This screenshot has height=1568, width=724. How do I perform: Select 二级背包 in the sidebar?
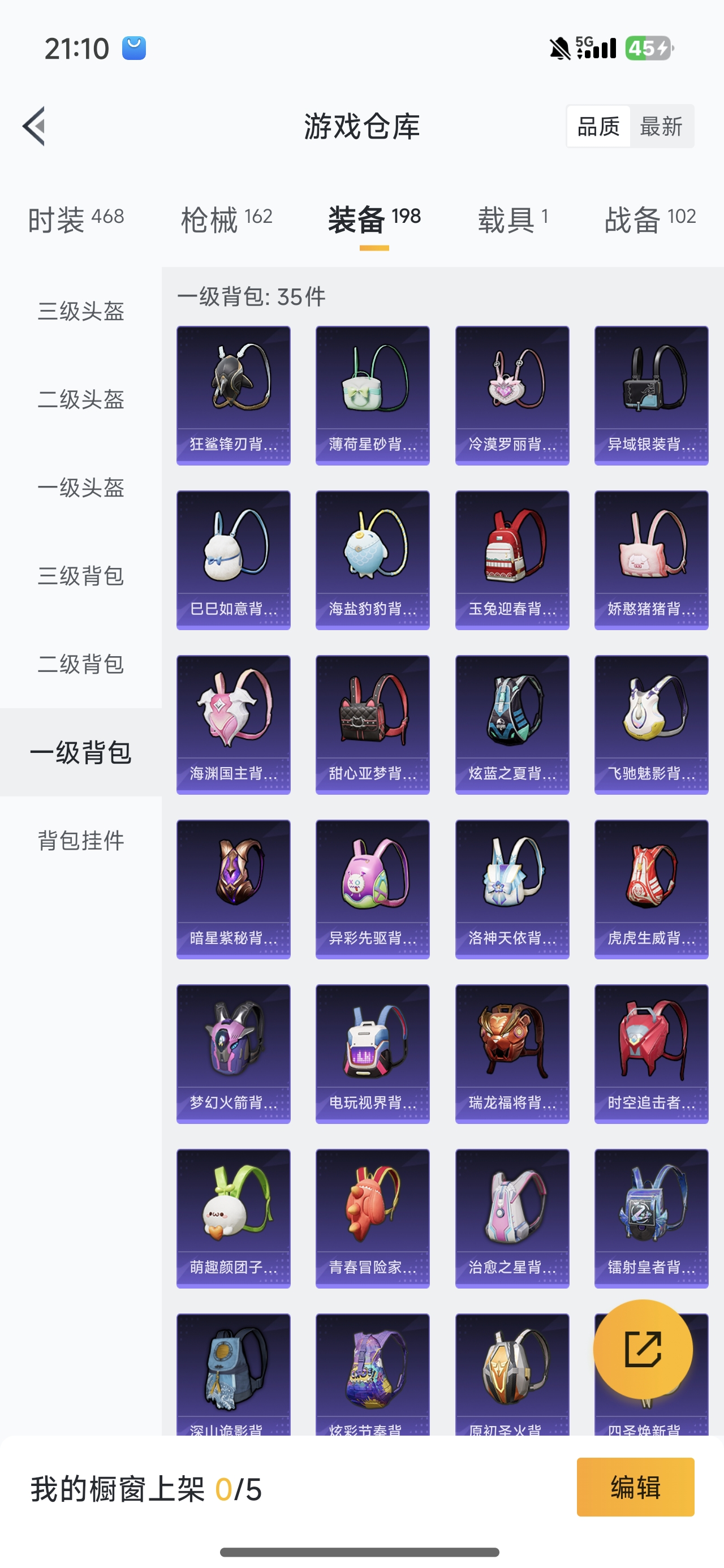point(81,664)
